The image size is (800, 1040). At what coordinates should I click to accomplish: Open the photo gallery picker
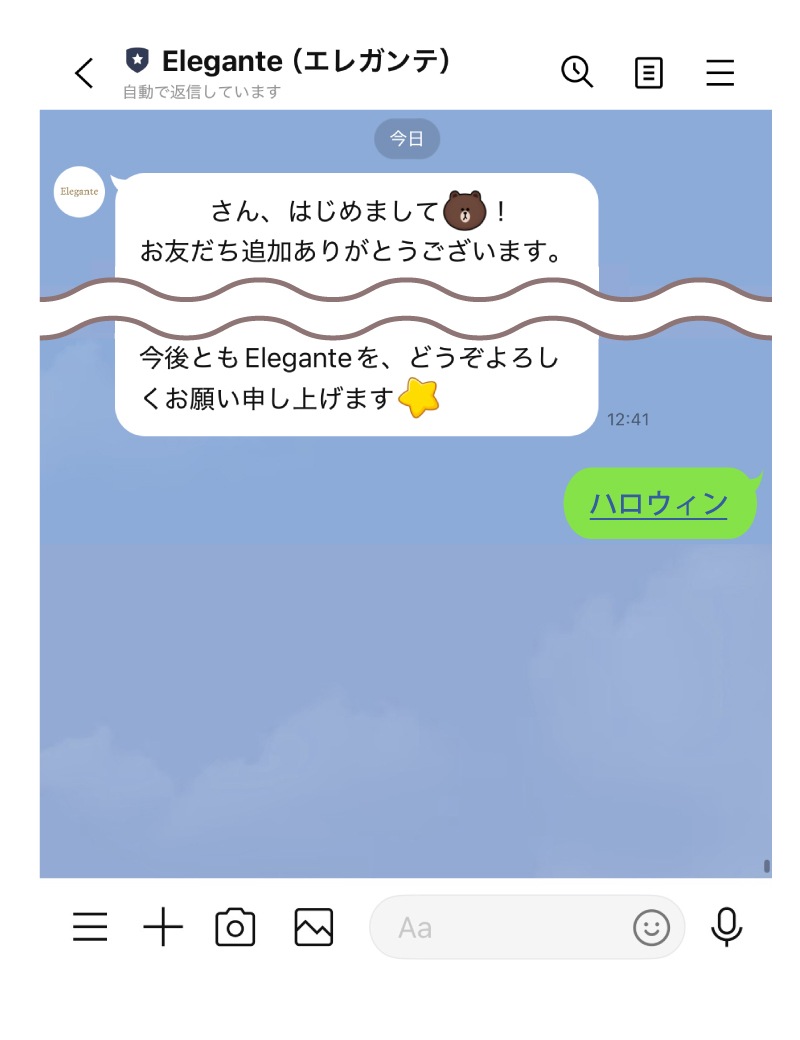[313, 928]
